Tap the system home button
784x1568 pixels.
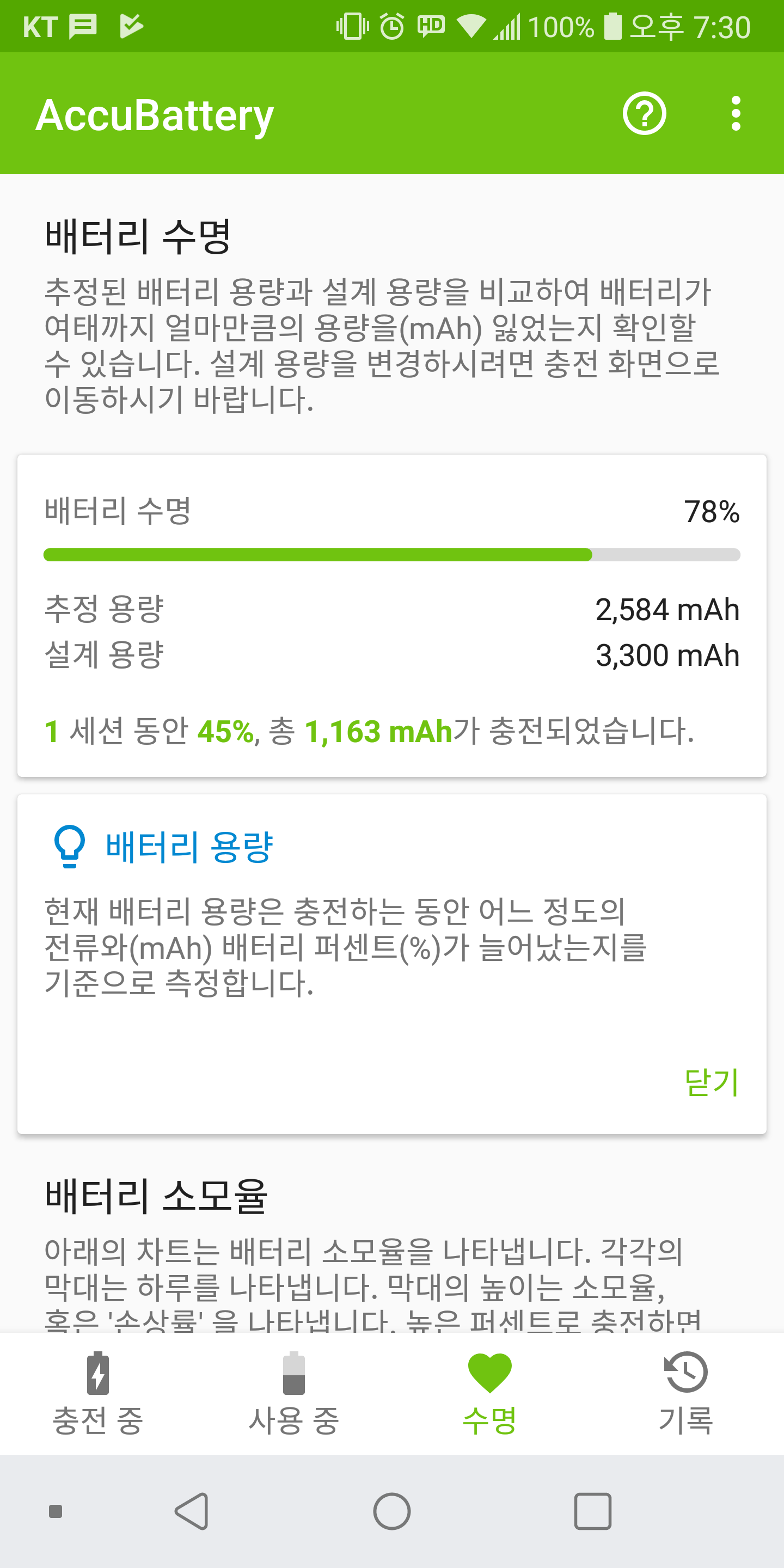click(392, 1511)
